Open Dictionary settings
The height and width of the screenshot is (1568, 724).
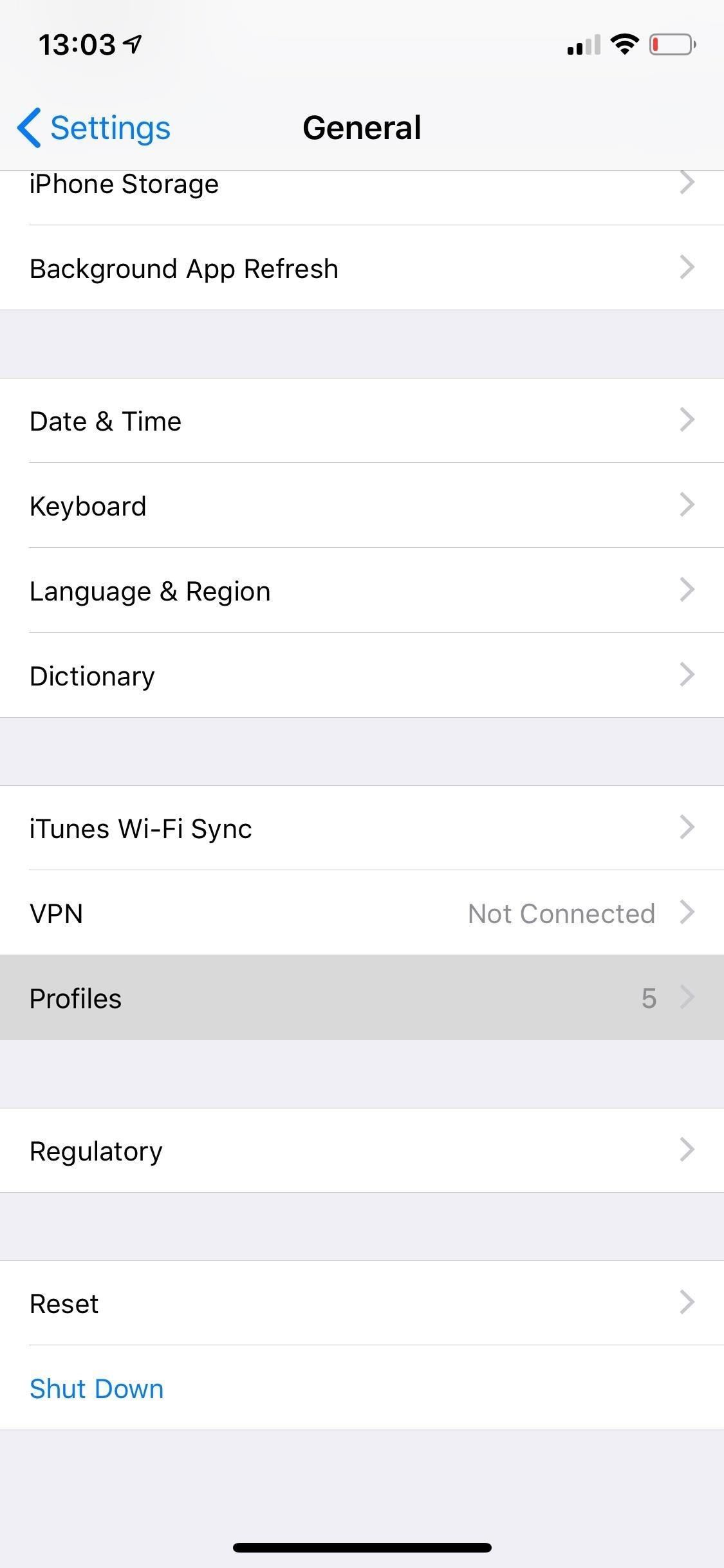[x=360, y=676]
